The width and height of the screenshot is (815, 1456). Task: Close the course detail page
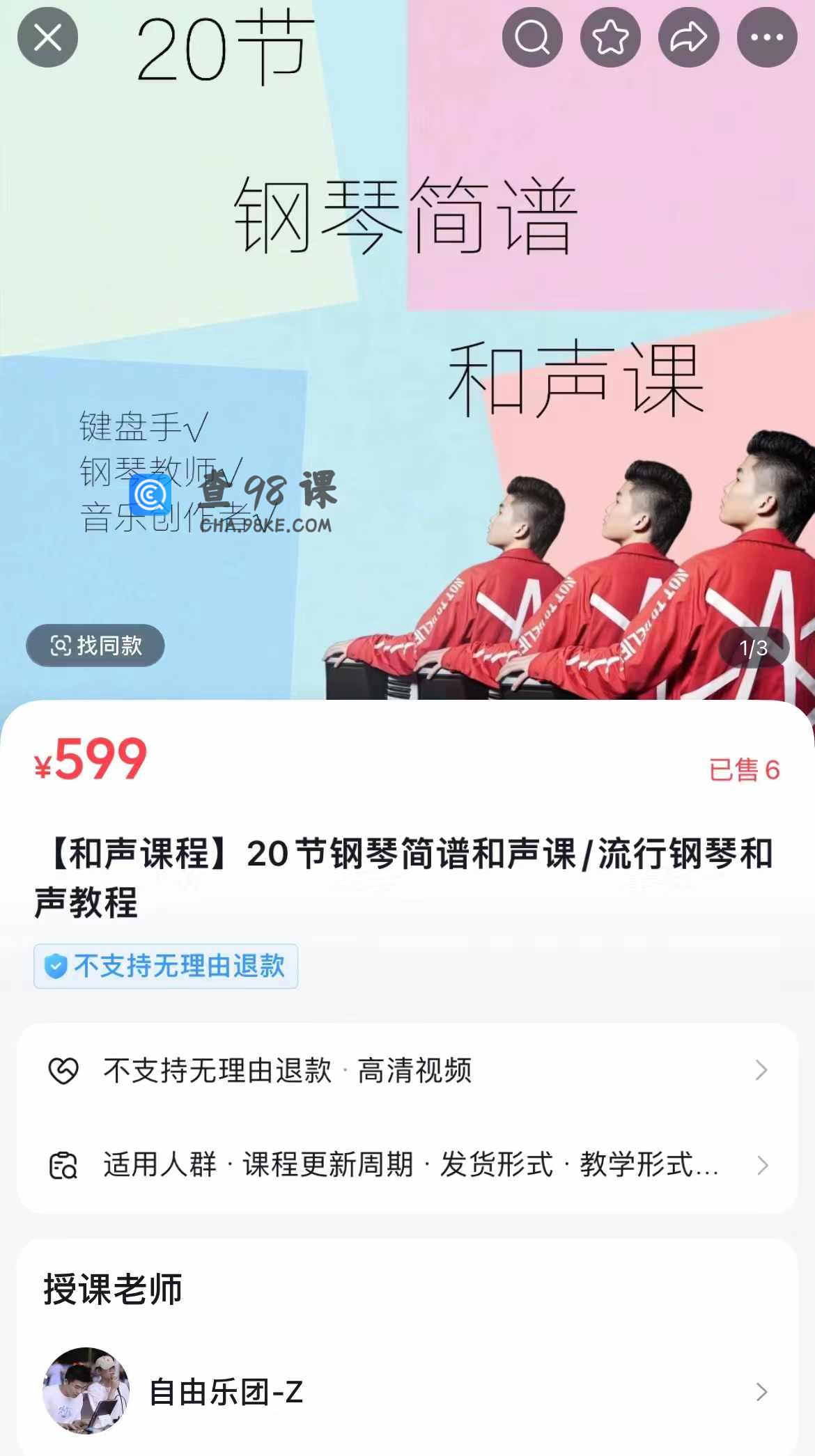(x=47, y=38)
